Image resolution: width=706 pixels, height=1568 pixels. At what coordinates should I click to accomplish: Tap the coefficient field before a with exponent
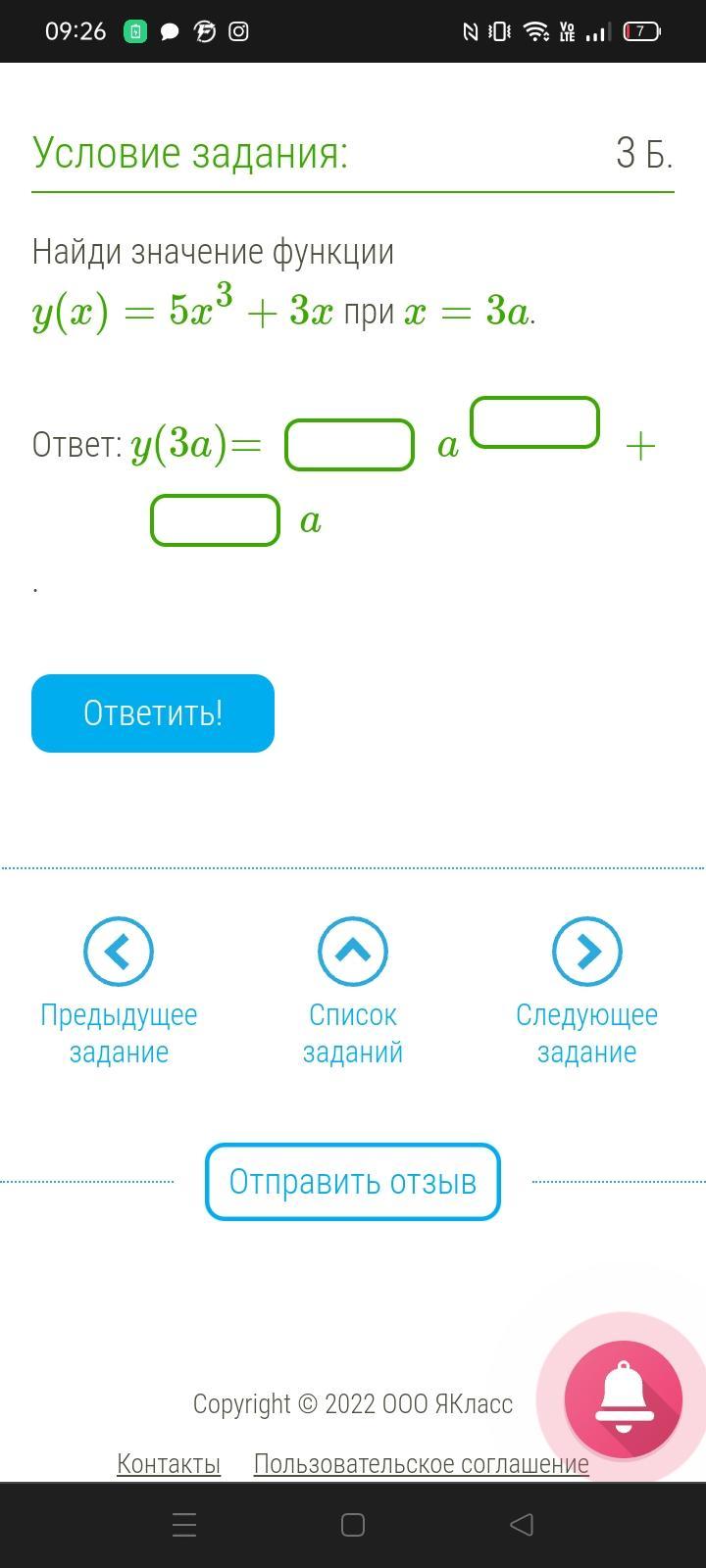(349, 445)
